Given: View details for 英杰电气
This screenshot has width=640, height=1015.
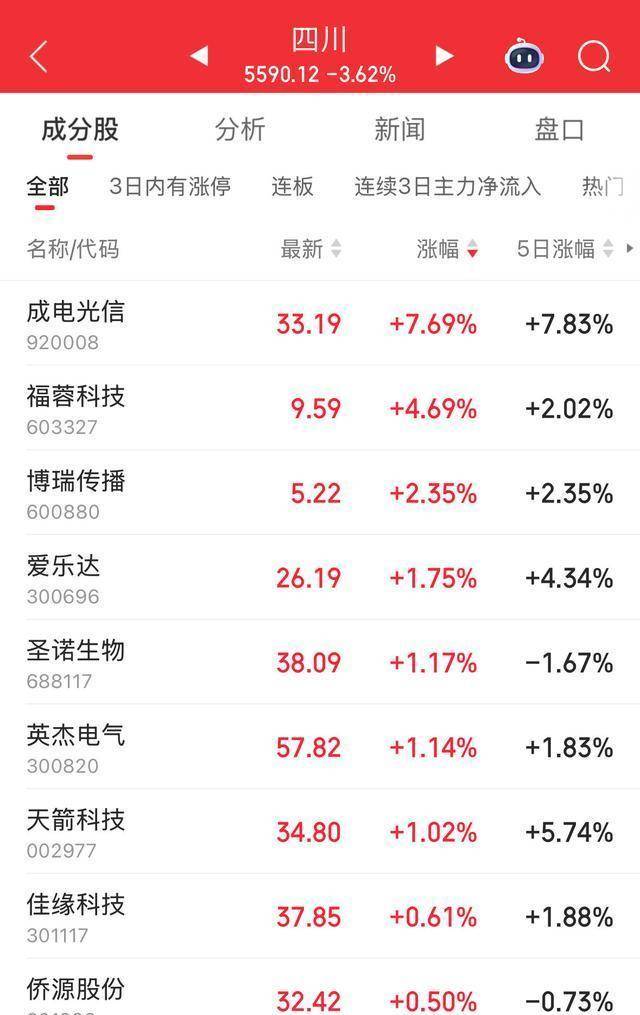Looking at the screenshot, I should coord(76,747).
